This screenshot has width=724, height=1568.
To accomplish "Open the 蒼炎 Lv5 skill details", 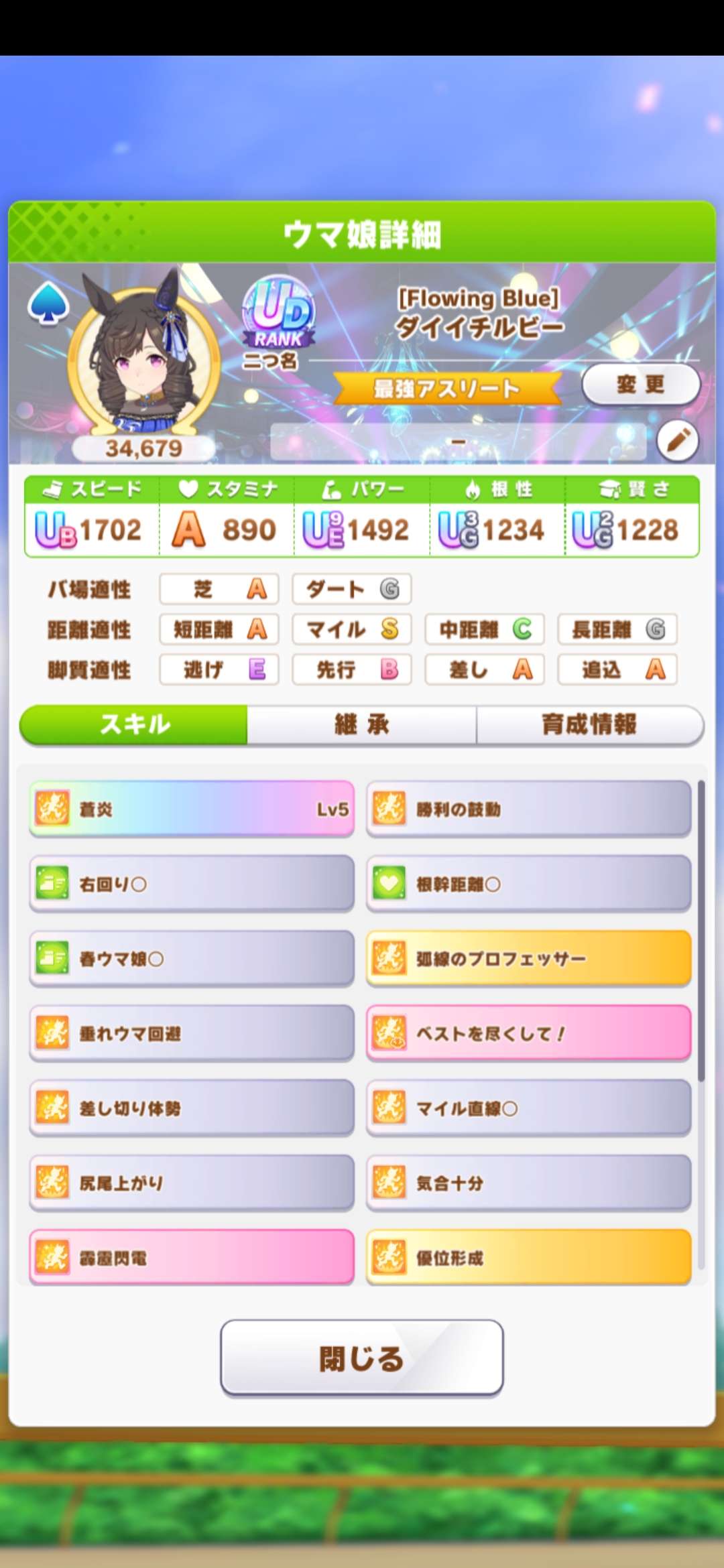I will [192, 809].
